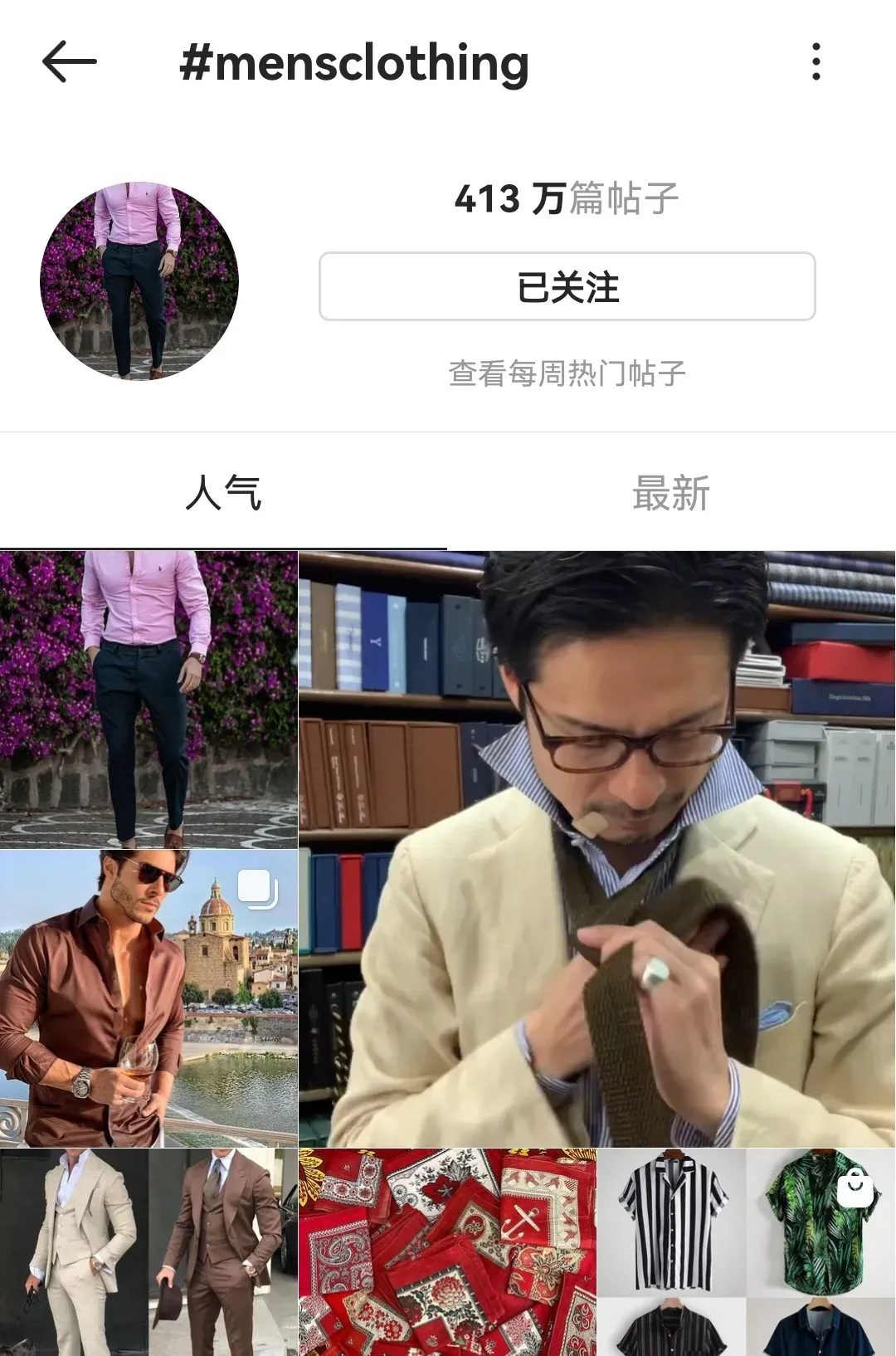This screenshot has width=896, height=1356.
Task: Open the printed short-sleeve shirts shop post
Action: (746, 1251)
